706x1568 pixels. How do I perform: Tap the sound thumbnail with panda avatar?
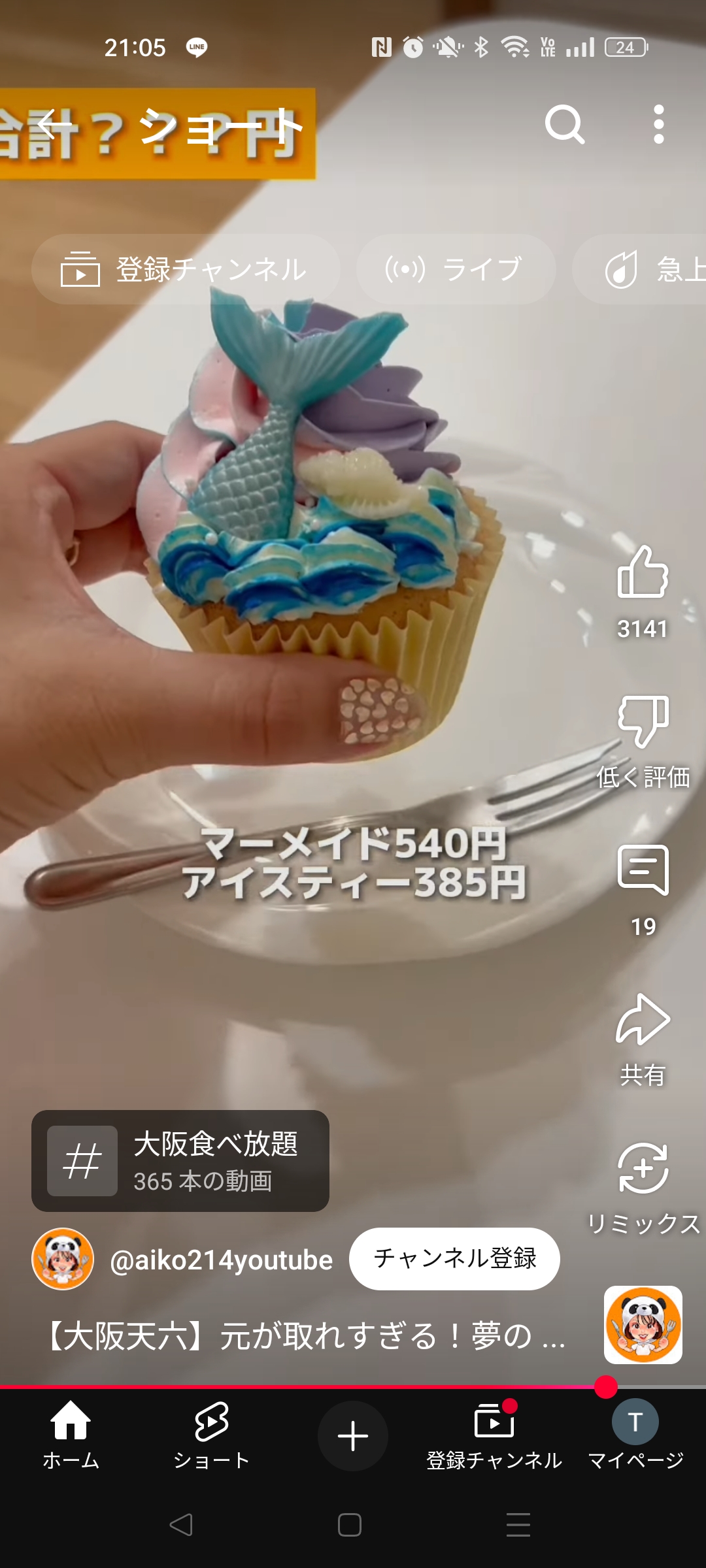coord(643,1325)
